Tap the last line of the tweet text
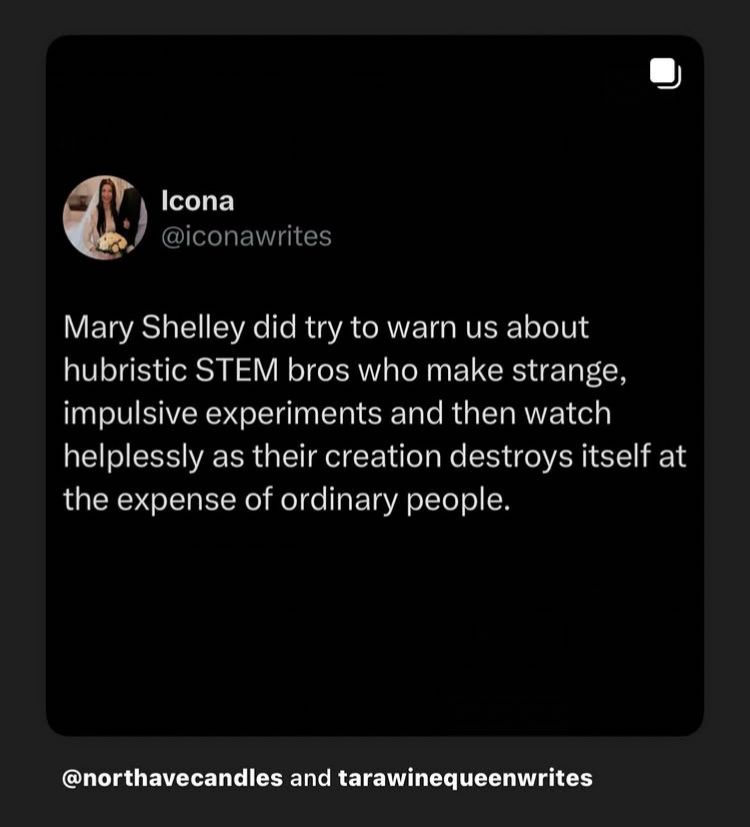750x827 pixels. (285, 499)
